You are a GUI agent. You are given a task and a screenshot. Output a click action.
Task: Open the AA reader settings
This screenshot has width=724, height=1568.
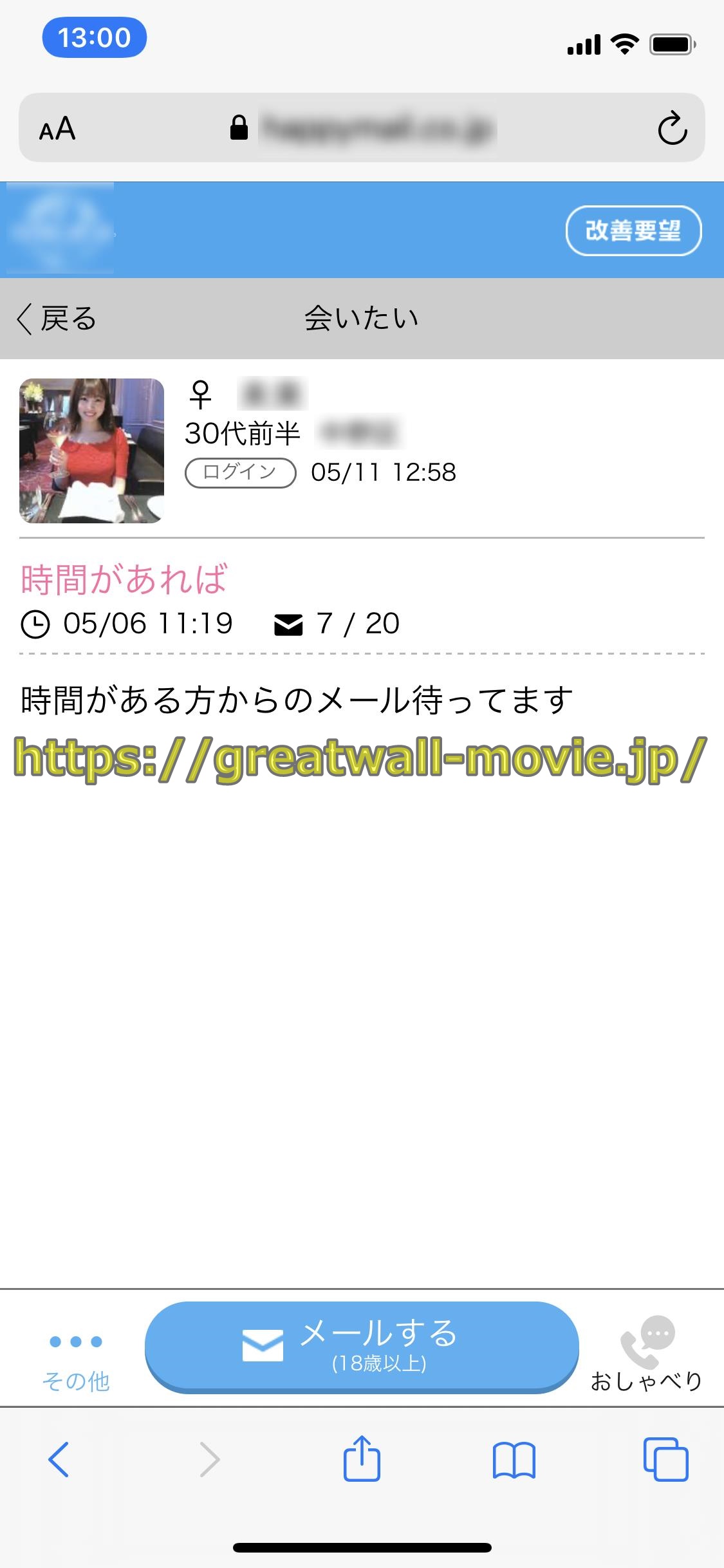57,128
